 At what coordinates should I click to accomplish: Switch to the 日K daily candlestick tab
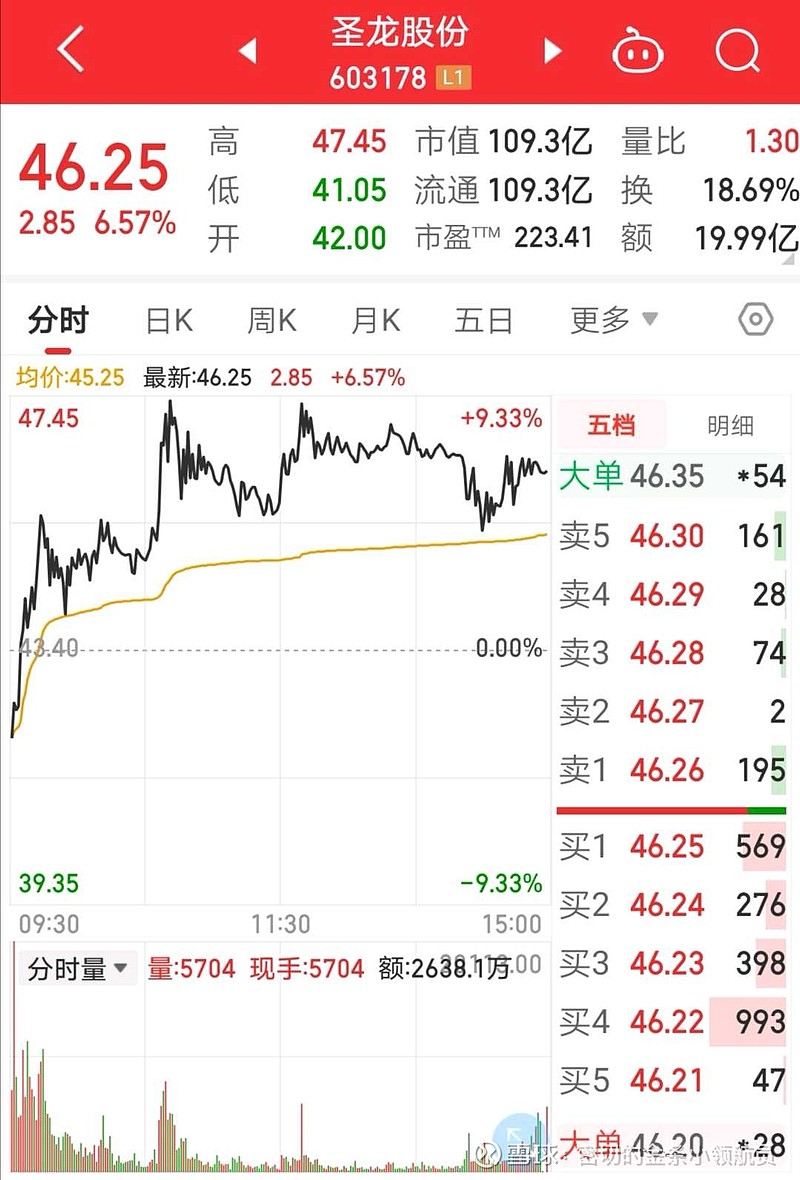pyautogui.click(x=166, y=318)
